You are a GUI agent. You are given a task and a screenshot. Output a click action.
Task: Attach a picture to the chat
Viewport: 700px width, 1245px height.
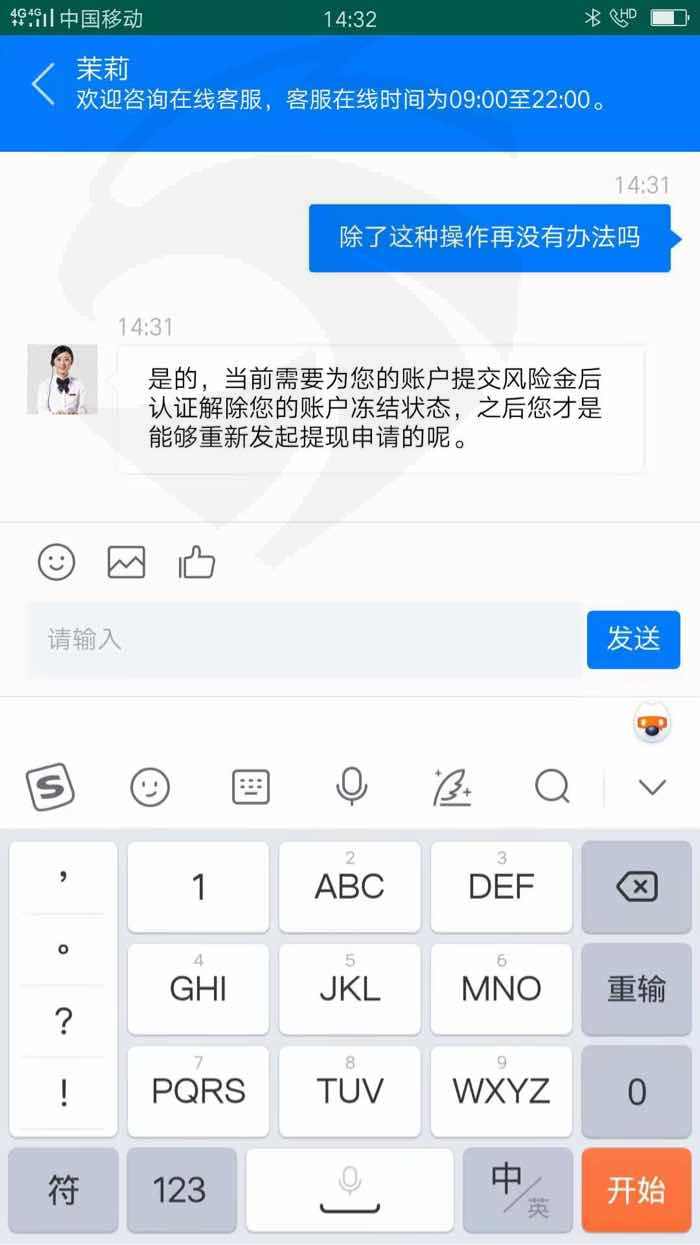click(x=127, y=562)
